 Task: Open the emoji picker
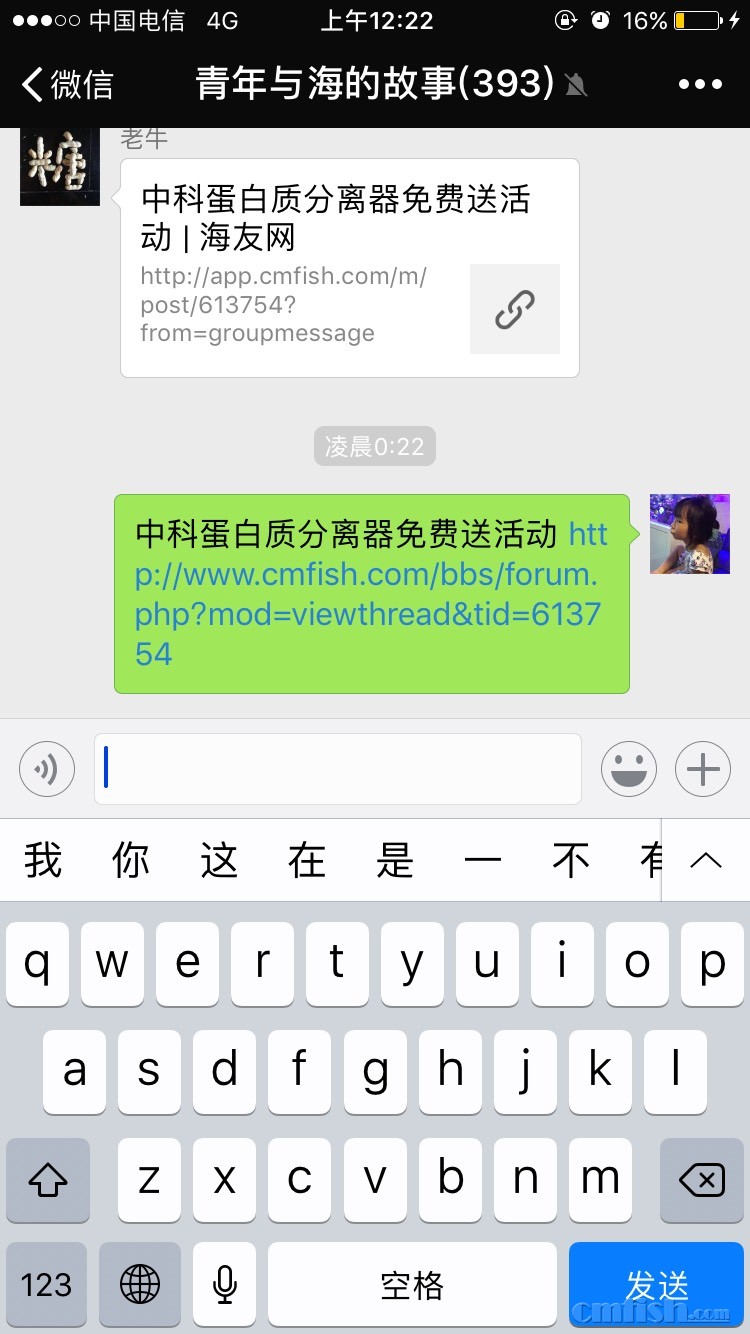point(629,769)
